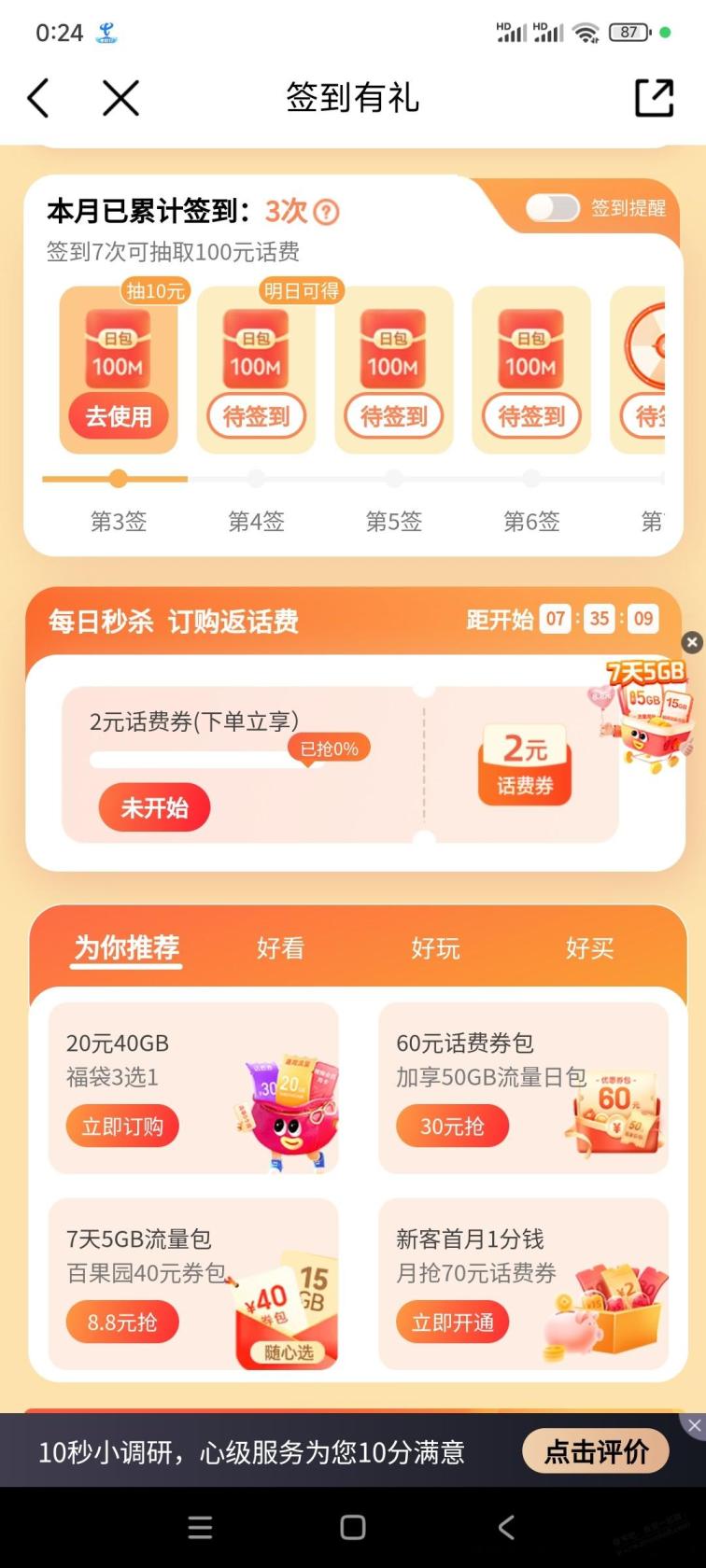
Task: Switch to the 好玩 tab
Action: pos(435,948)
